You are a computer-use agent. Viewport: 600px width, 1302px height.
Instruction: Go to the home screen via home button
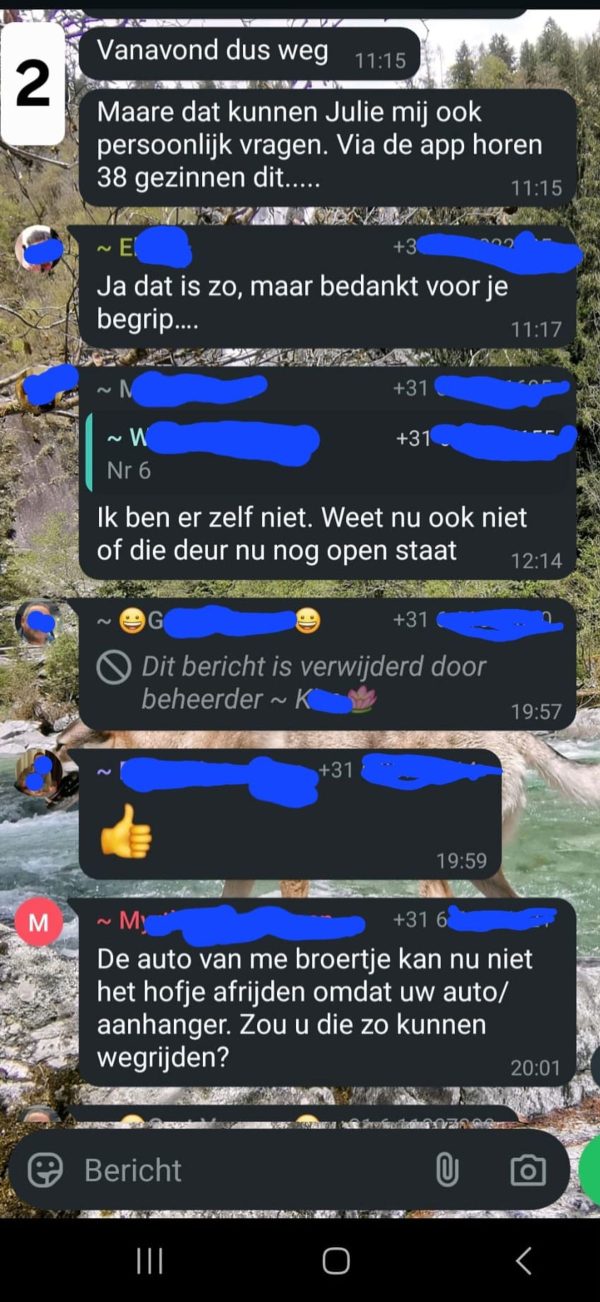point(336,1261)
